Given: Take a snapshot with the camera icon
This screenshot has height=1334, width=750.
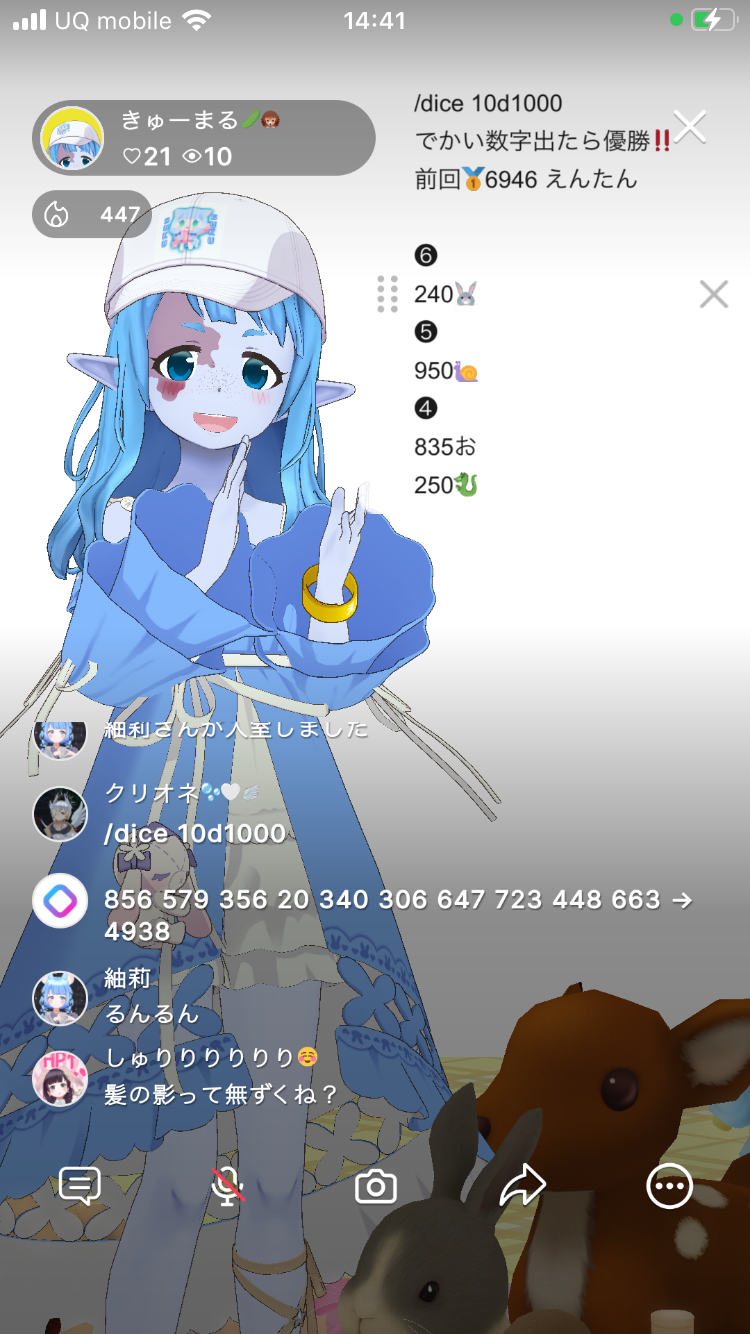Looking at the screenshot, I should tap(376, 1187).
